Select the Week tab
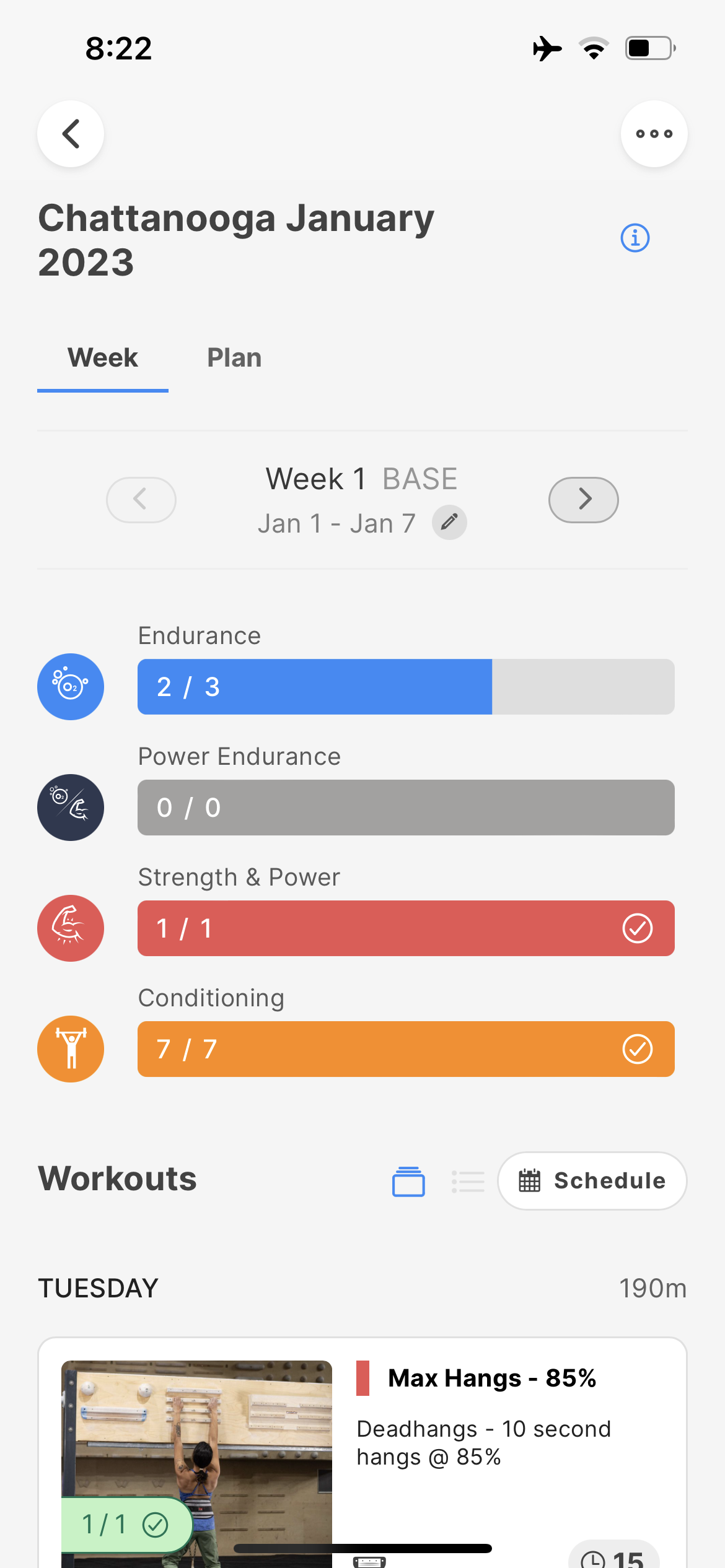The image size is (725, 1568). 103,358
